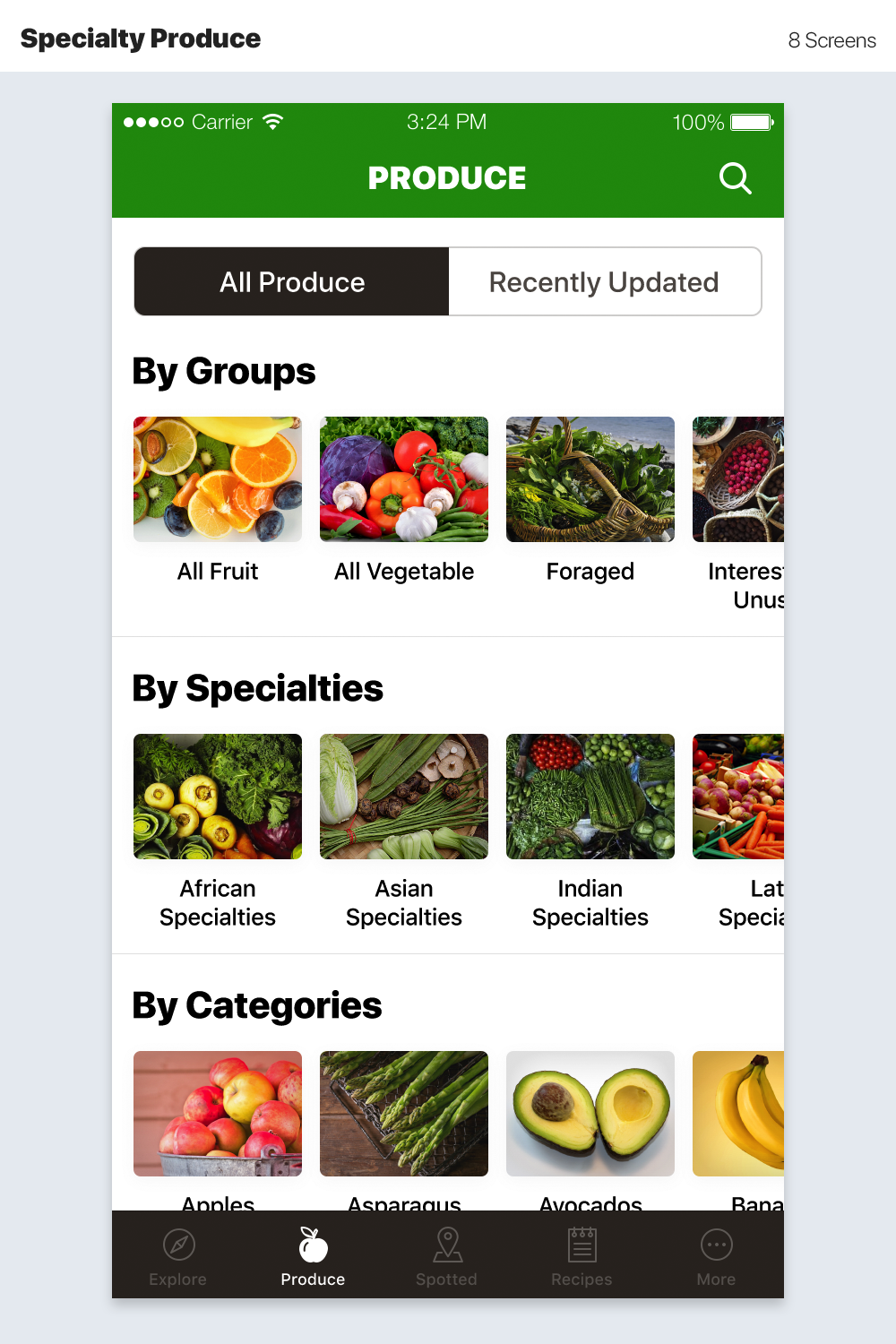Open the All Fruit group
Image resolution: width=896 pixels, height=1344 pixels.
click(217, 479)
